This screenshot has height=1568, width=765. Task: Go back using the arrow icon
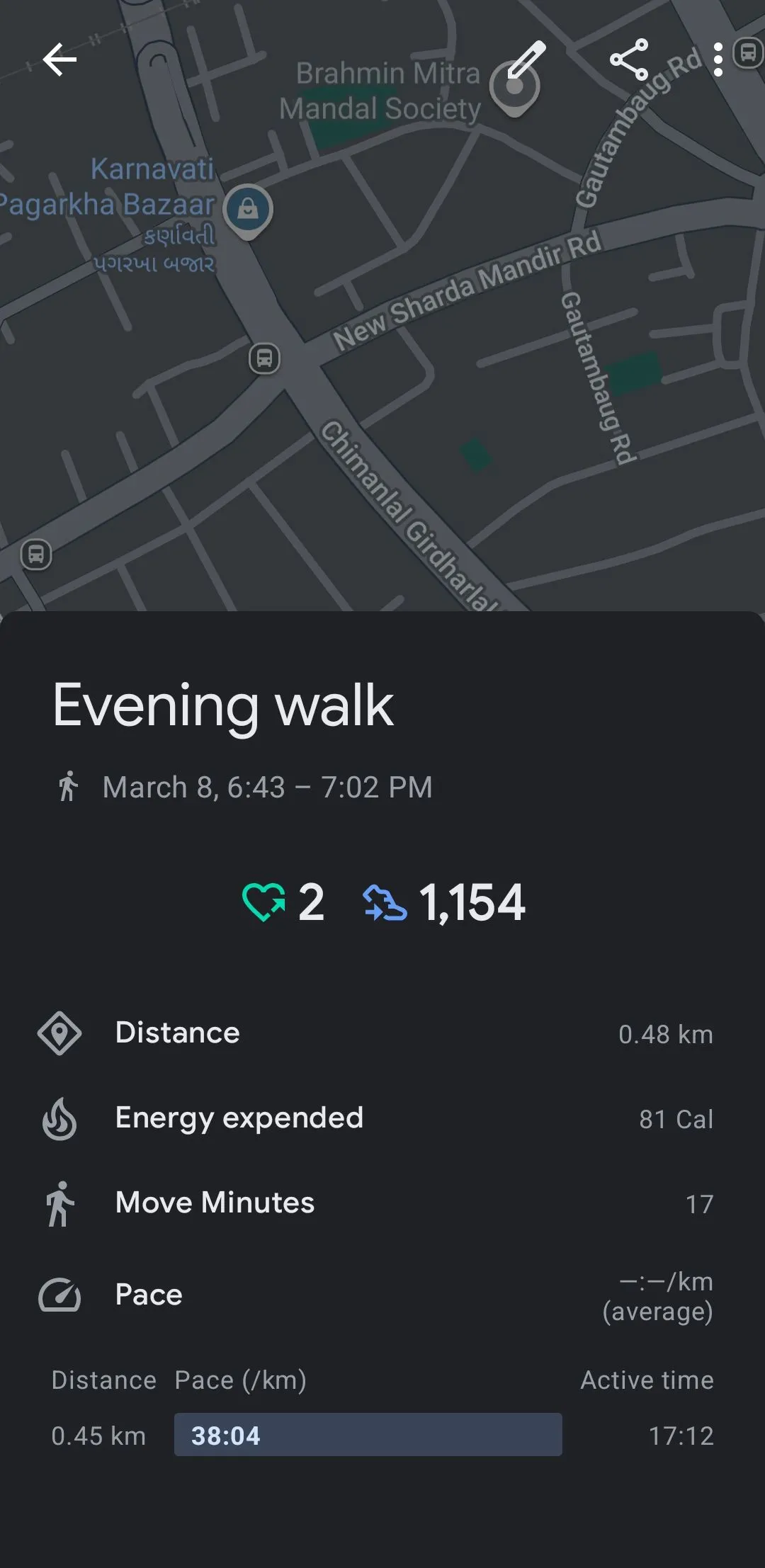59,59
